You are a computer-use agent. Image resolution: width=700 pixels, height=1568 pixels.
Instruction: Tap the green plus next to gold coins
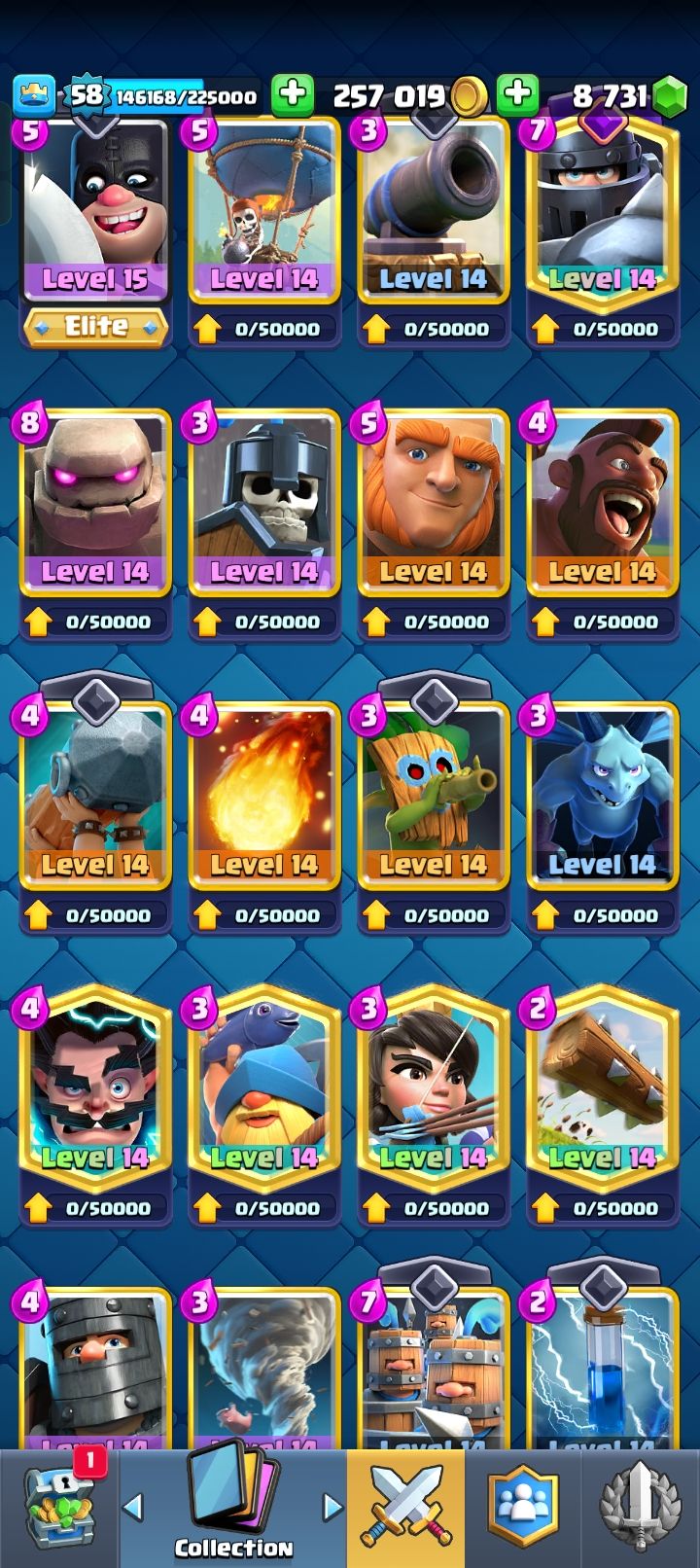click(x=292, y=95)
